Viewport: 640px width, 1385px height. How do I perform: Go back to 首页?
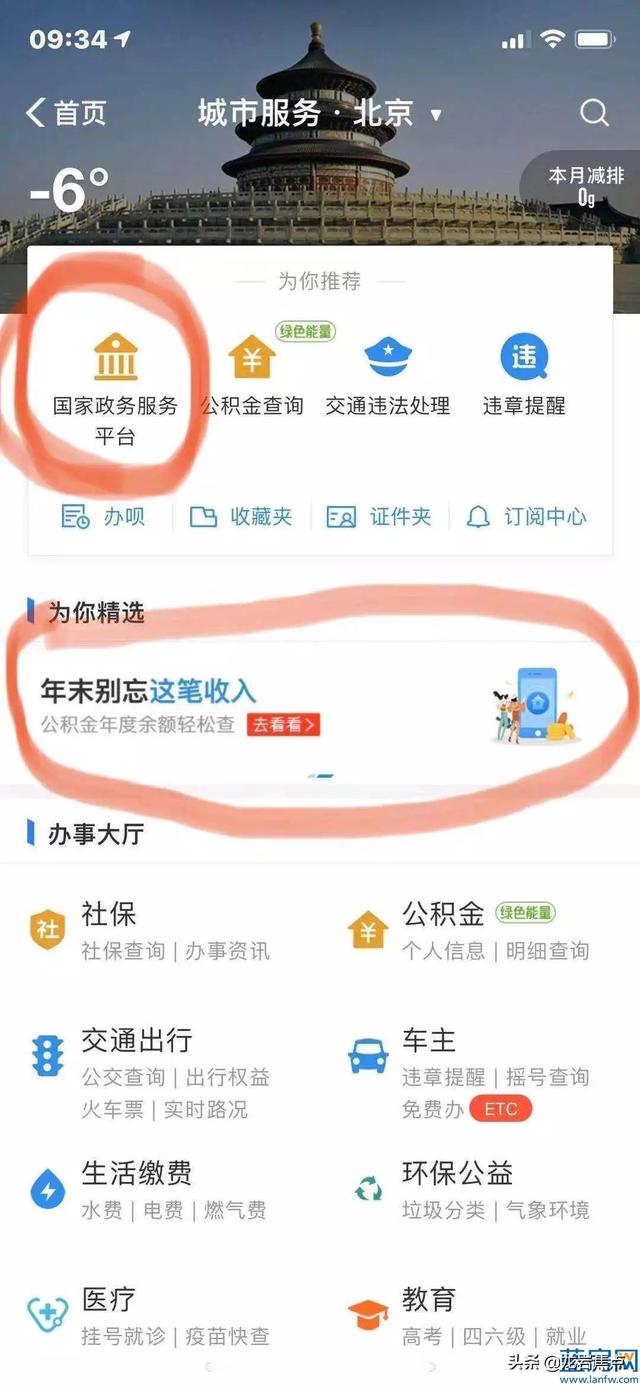click(x=66, y=113)
